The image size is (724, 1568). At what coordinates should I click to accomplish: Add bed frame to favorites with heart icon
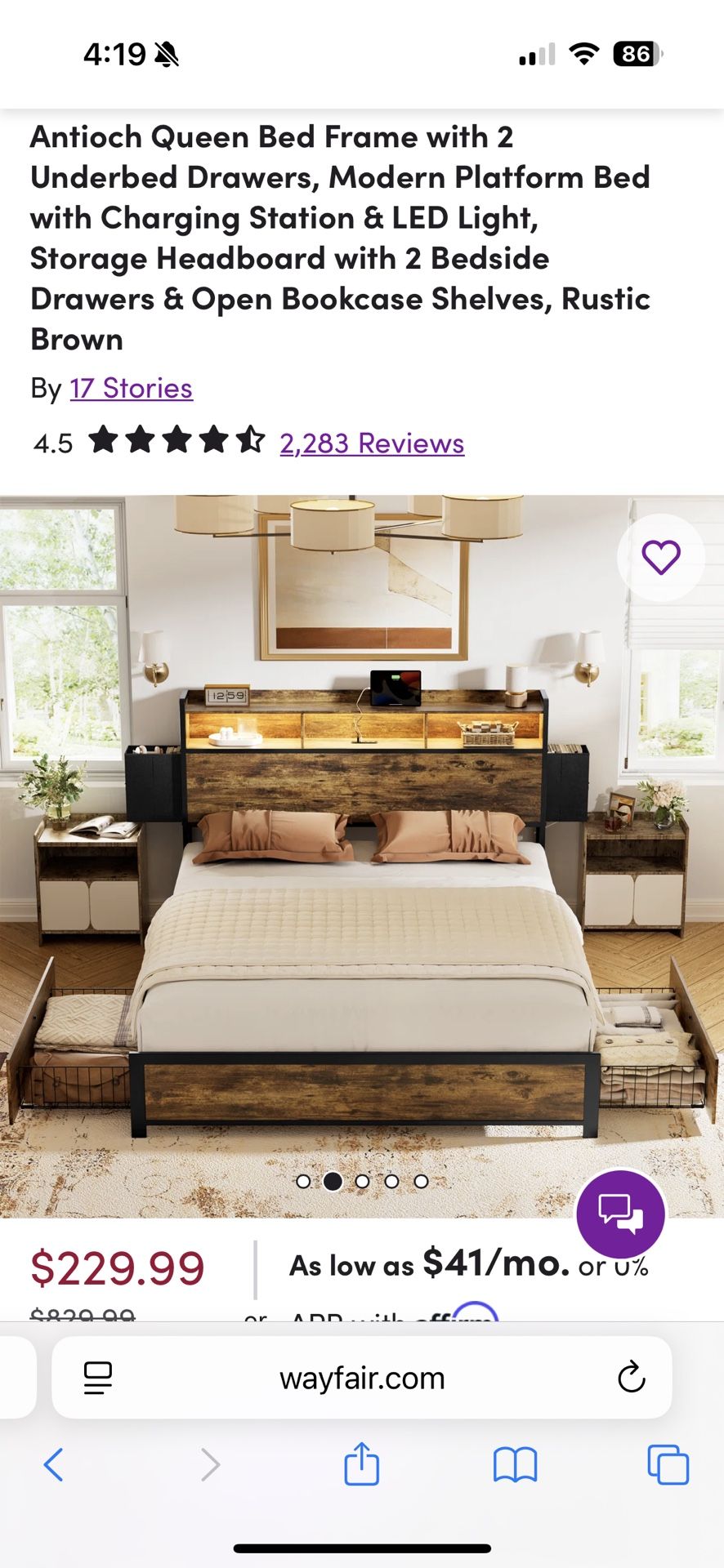point(661,556)
